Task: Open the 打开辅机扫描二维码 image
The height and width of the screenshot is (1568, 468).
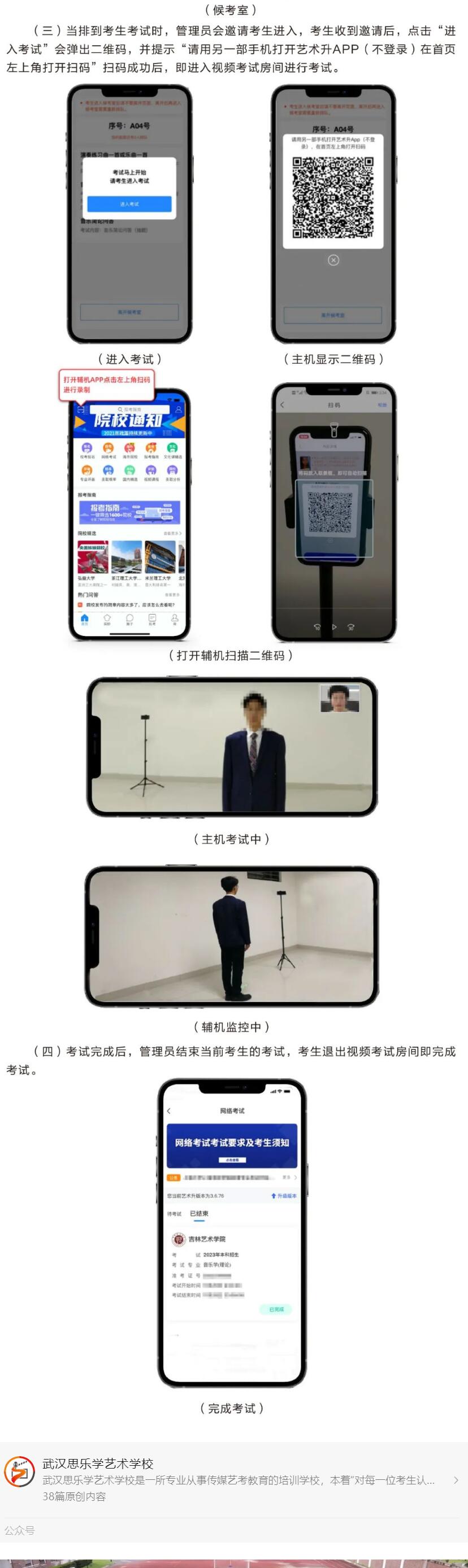Action: coord(232,511)
